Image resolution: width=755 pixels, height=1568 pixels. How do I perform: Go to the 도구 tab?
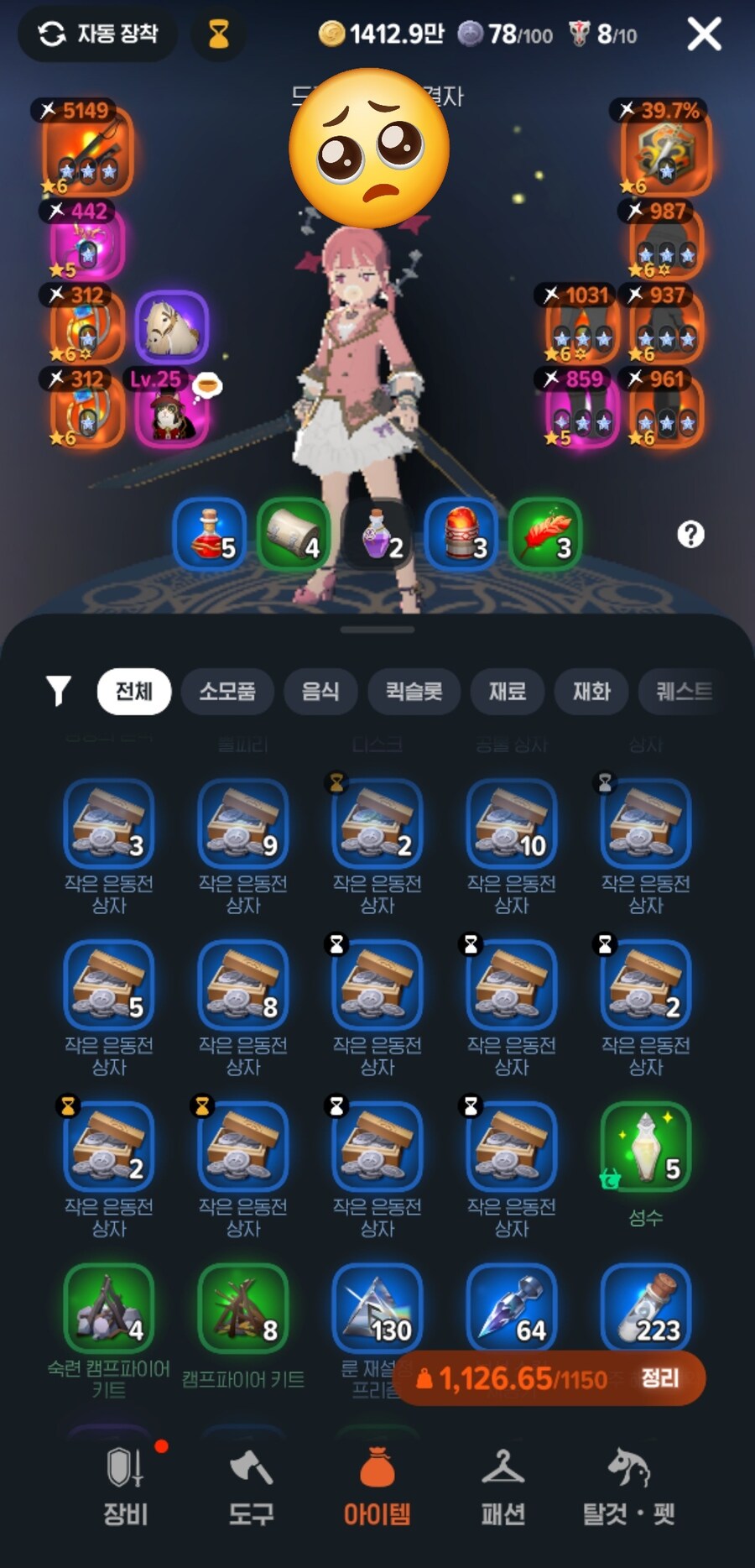click(x=251, y=1487)
